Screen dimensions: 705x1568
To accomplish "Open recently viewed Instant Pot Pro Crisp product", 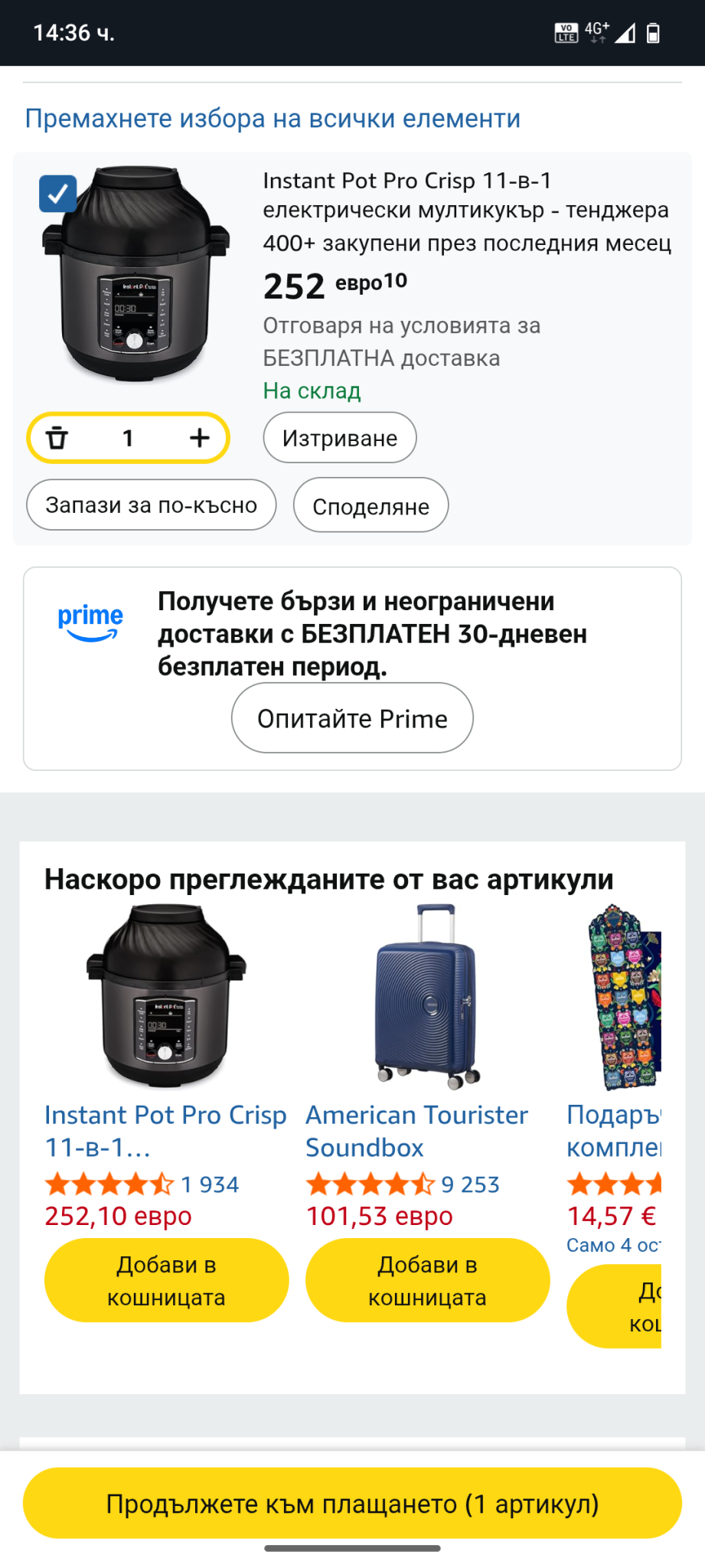I will (x=165, y=1130).
